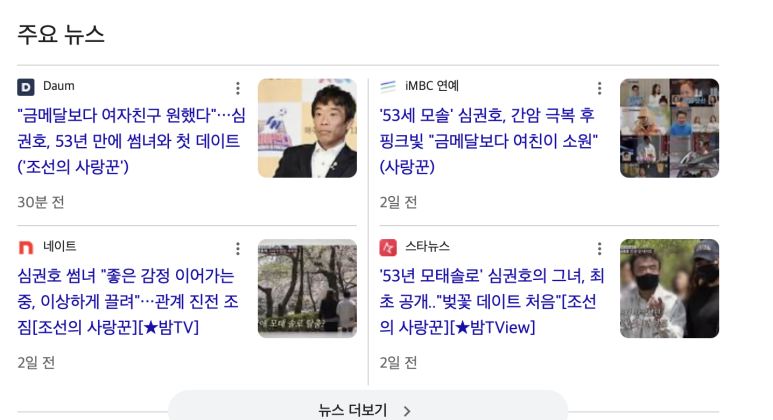Open overflow menu for the 스타뉴스 article

coord(600,248)
